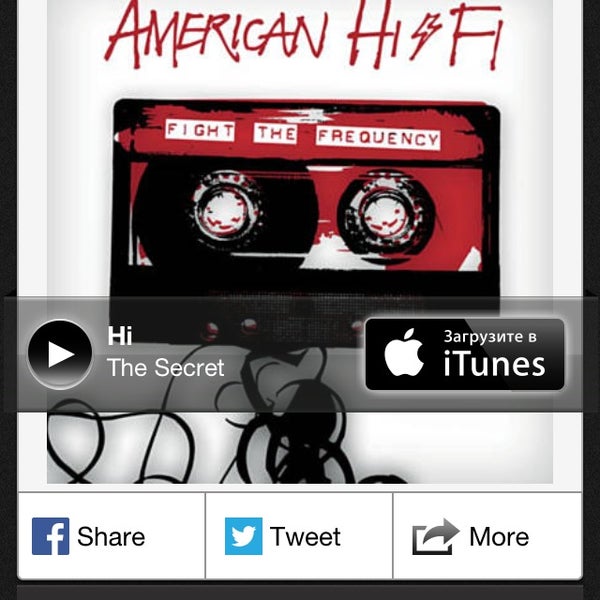Play the song Hi

click(x=60, y=354)
